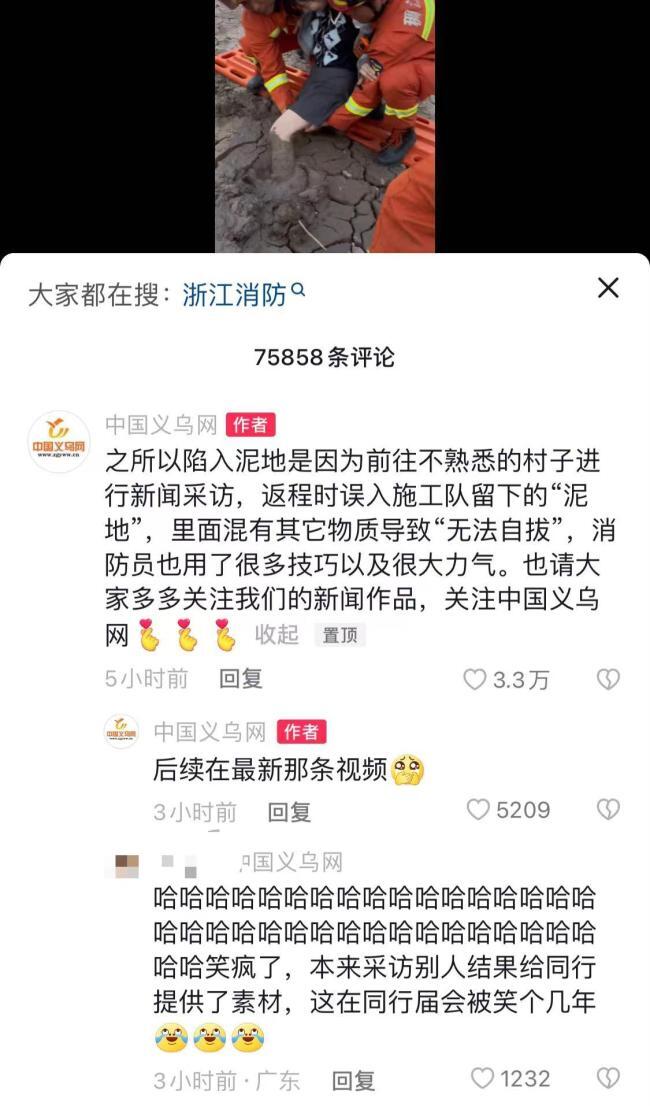Reply to the comment 后续在最新那条视频
This screenshot has width=650, height=1106.
pyautogui.click(x=289, y=812)
